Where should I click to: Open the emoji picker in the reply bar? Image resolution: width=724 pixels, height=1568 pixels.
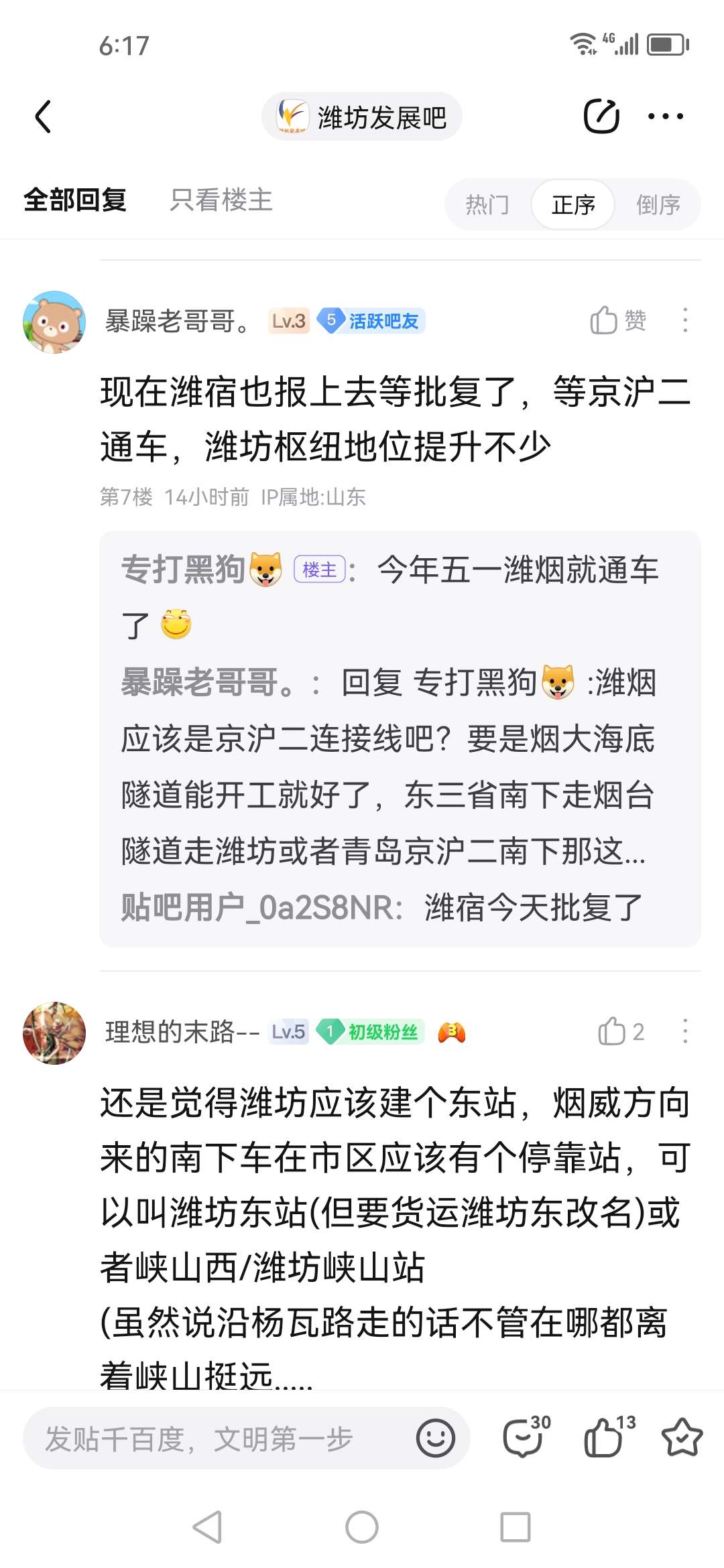pos(435,1439)
